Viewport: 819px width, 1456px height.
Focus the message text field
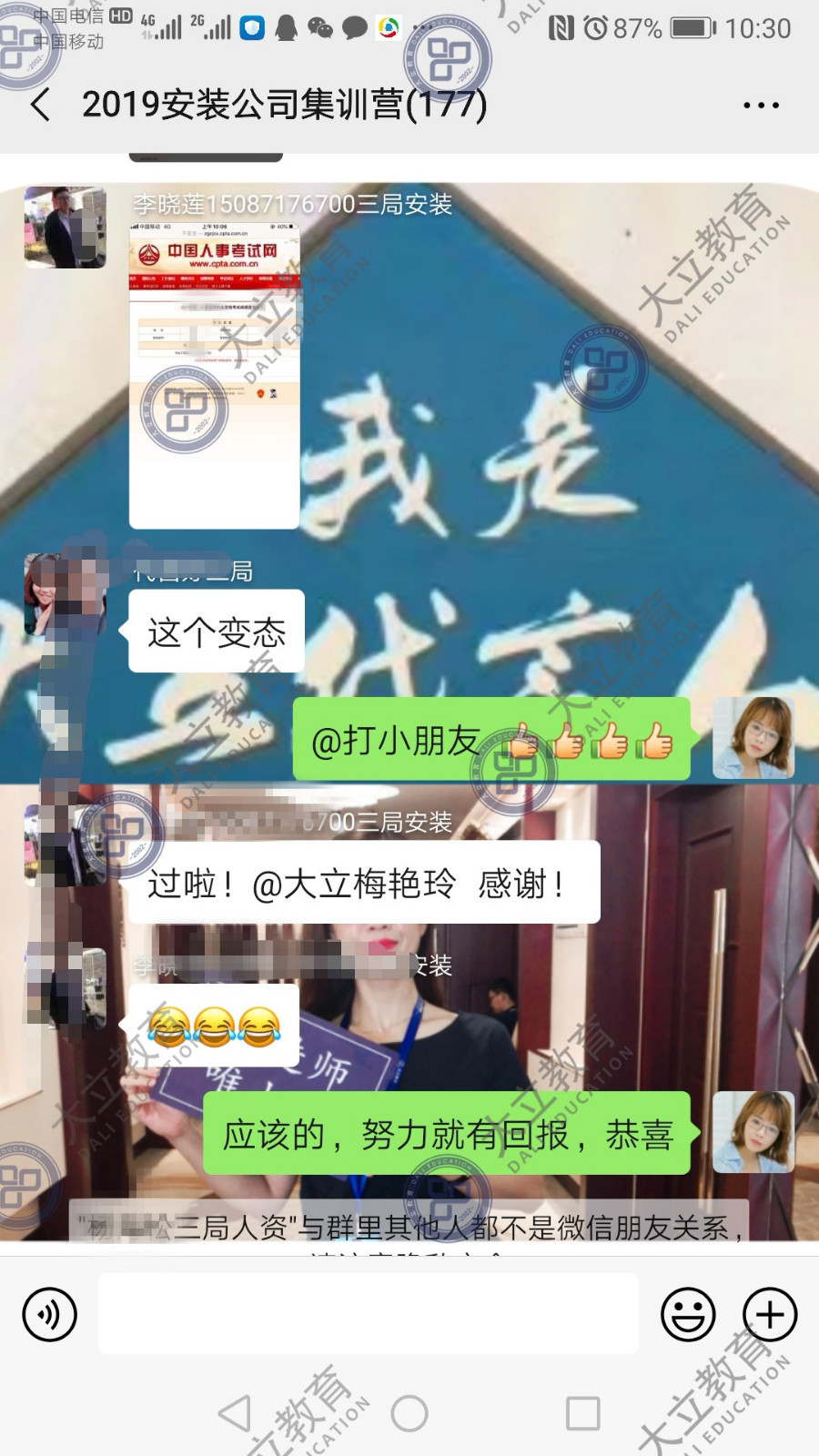coord(368,1314)
